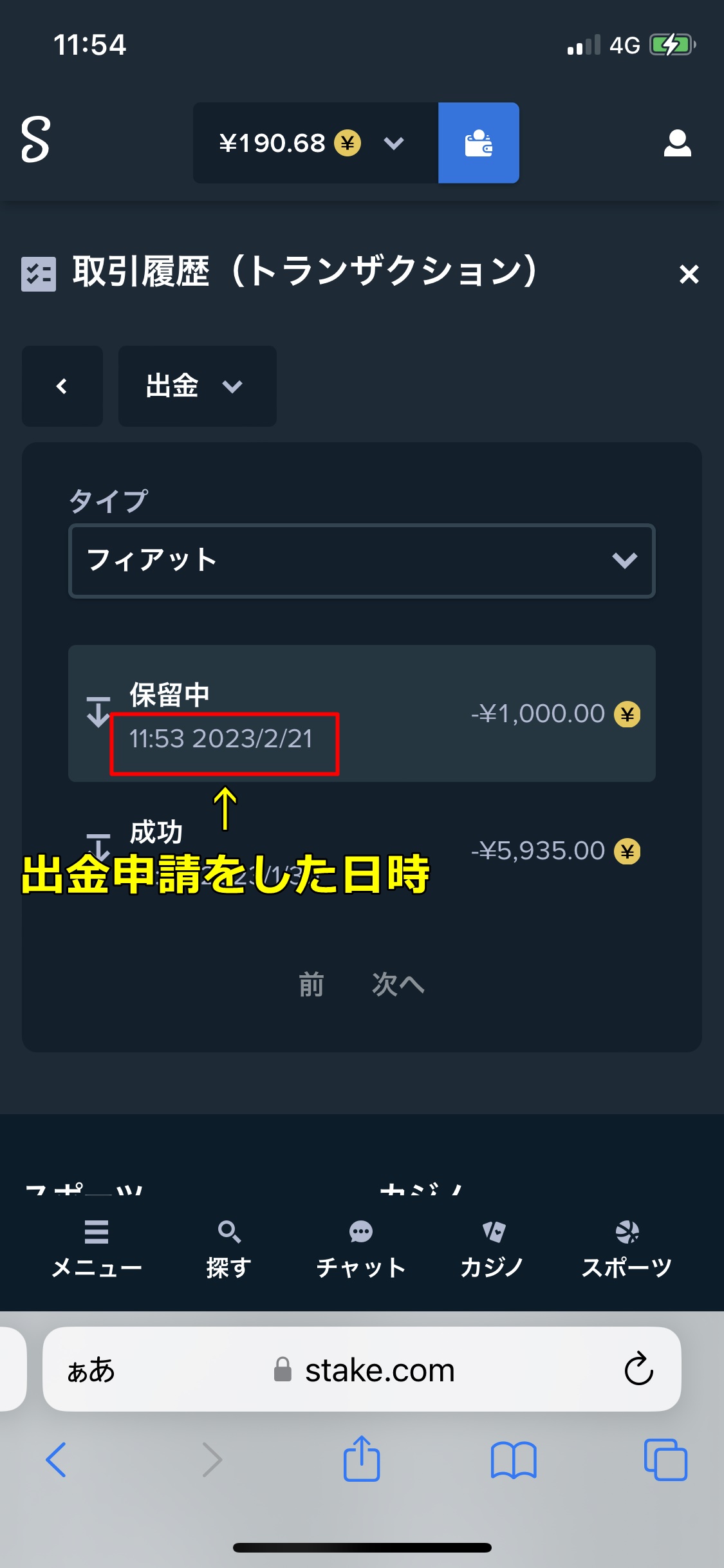Open the blue wallet button
The image size is (724, 1568).
click(479, 143)
